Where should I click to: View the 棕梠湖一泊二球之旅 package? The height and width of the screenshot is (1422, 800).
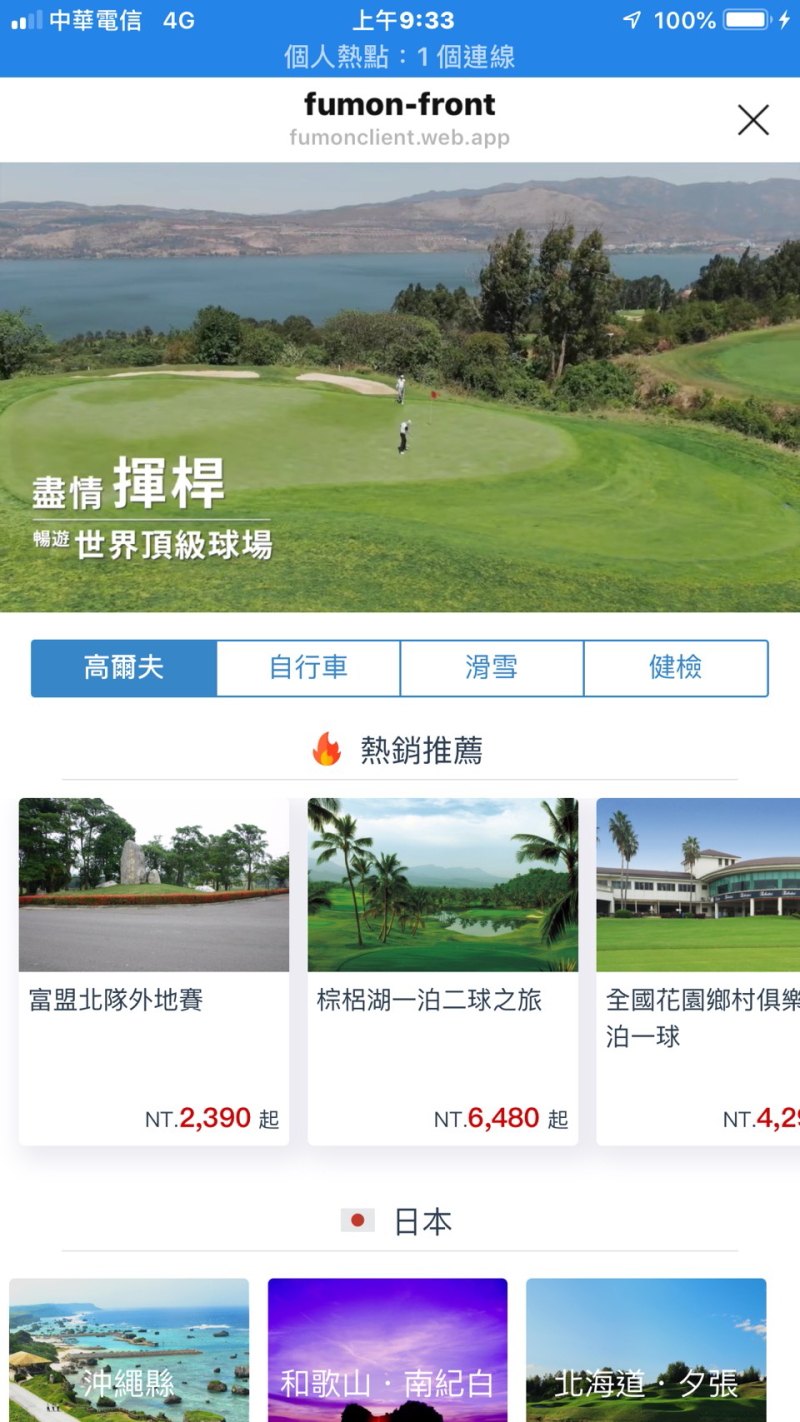pyautogui.click(x=443, y=971)
